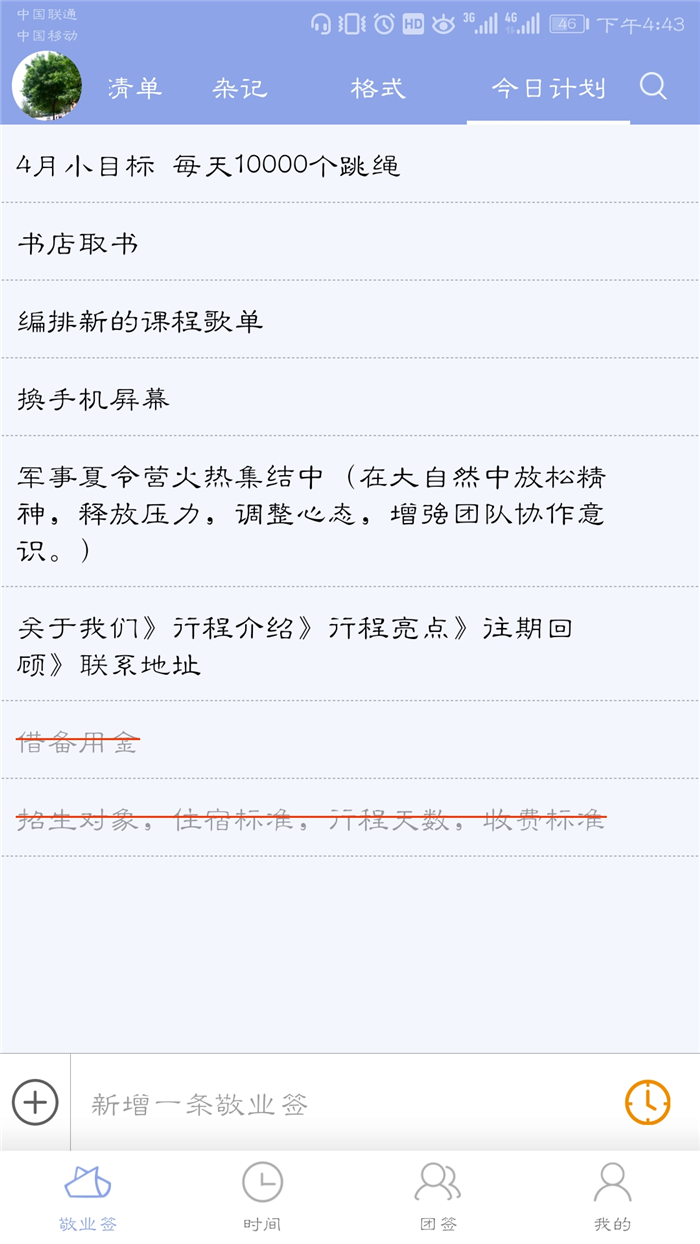Image resolution: width=700 pixels, height=1244 pixels.
Task: Go to the 时间 bottom tab
Action: 262,1196
